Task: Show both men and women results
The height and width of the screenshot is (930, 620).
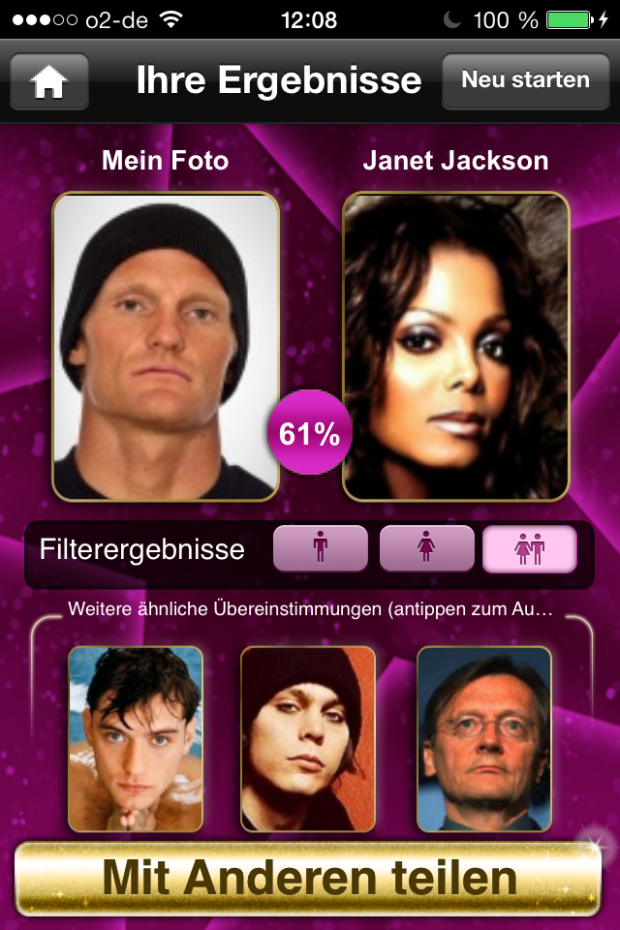Action: click(x=530, y=549)
